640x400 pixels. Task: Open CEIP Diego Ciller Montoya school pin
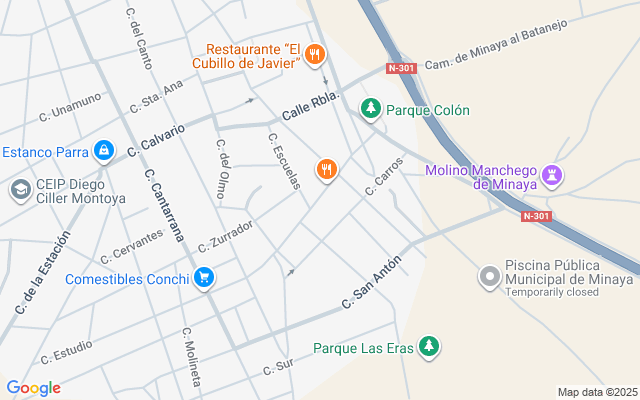[x=20, y=190]
